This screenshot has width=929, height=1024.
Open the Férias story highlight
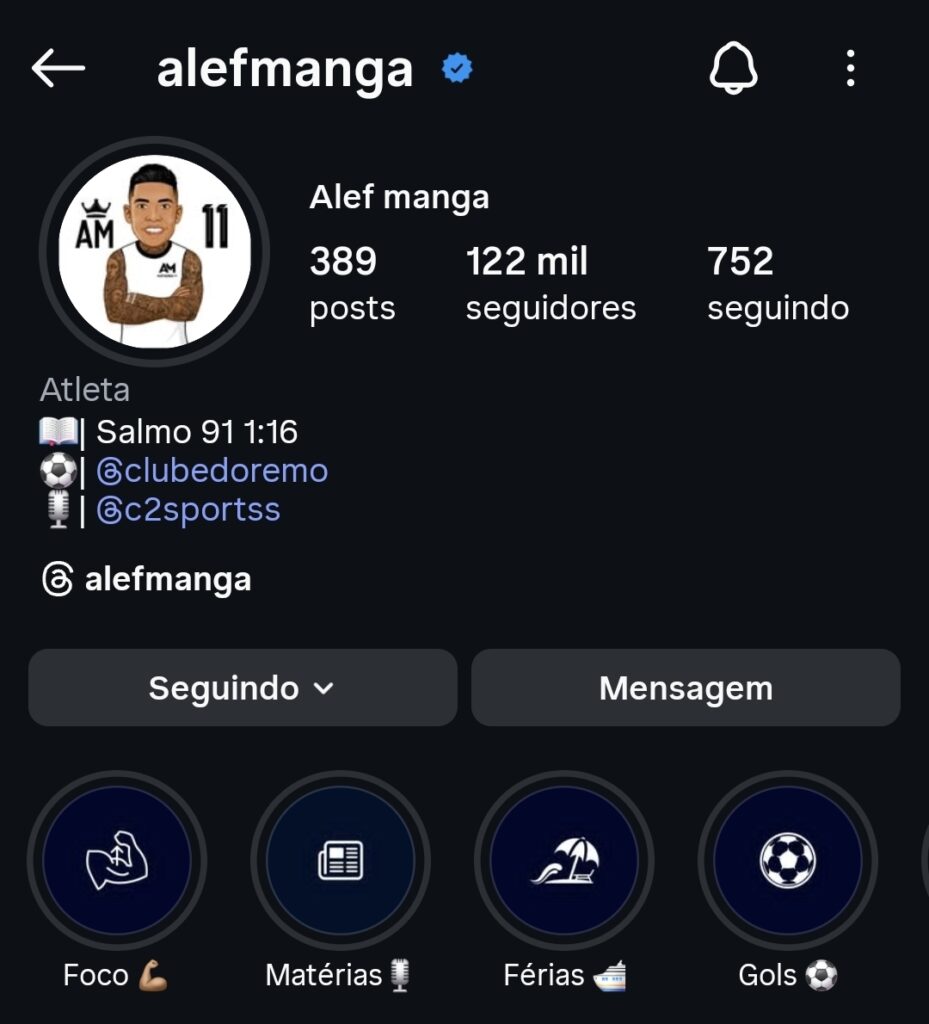point(564,861)
